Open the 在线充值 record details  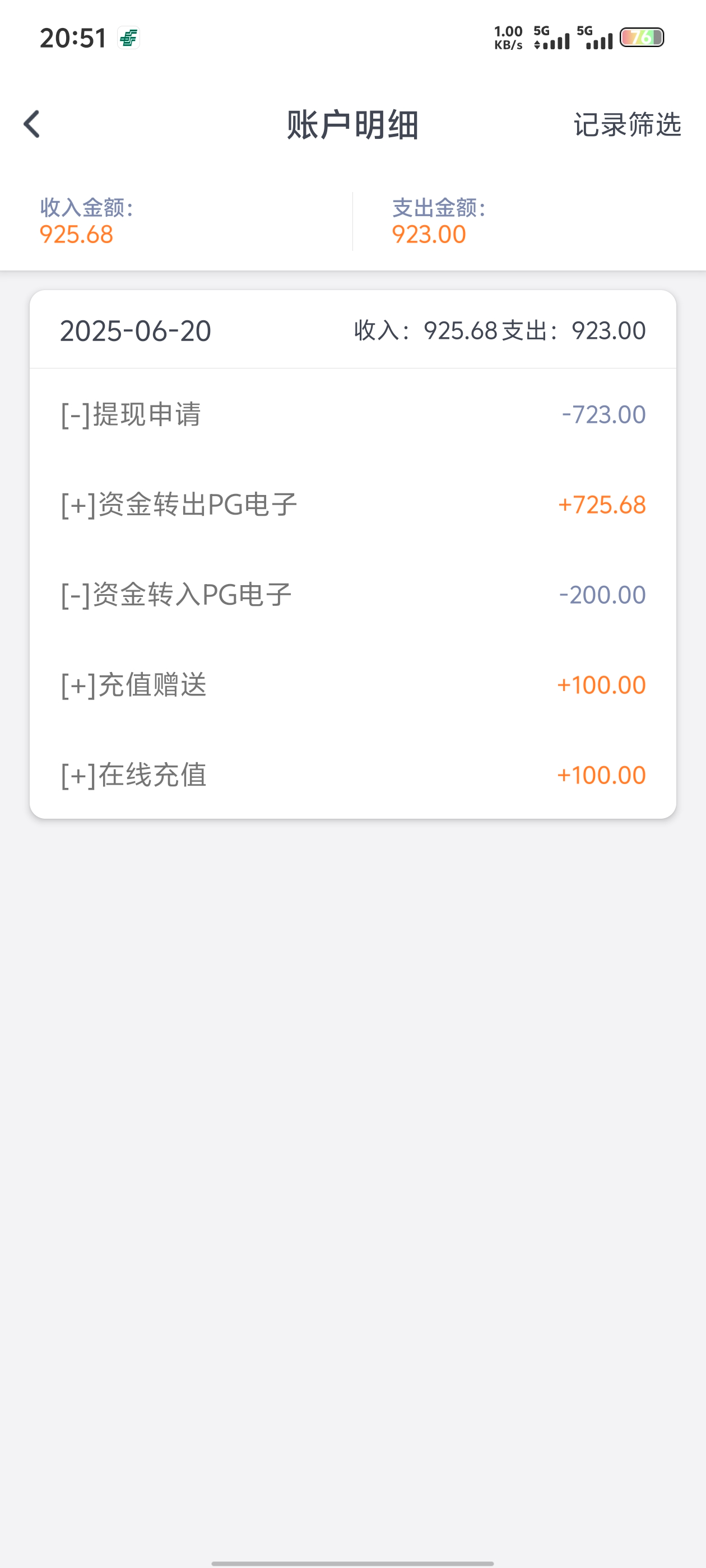[x=352, y=775]
